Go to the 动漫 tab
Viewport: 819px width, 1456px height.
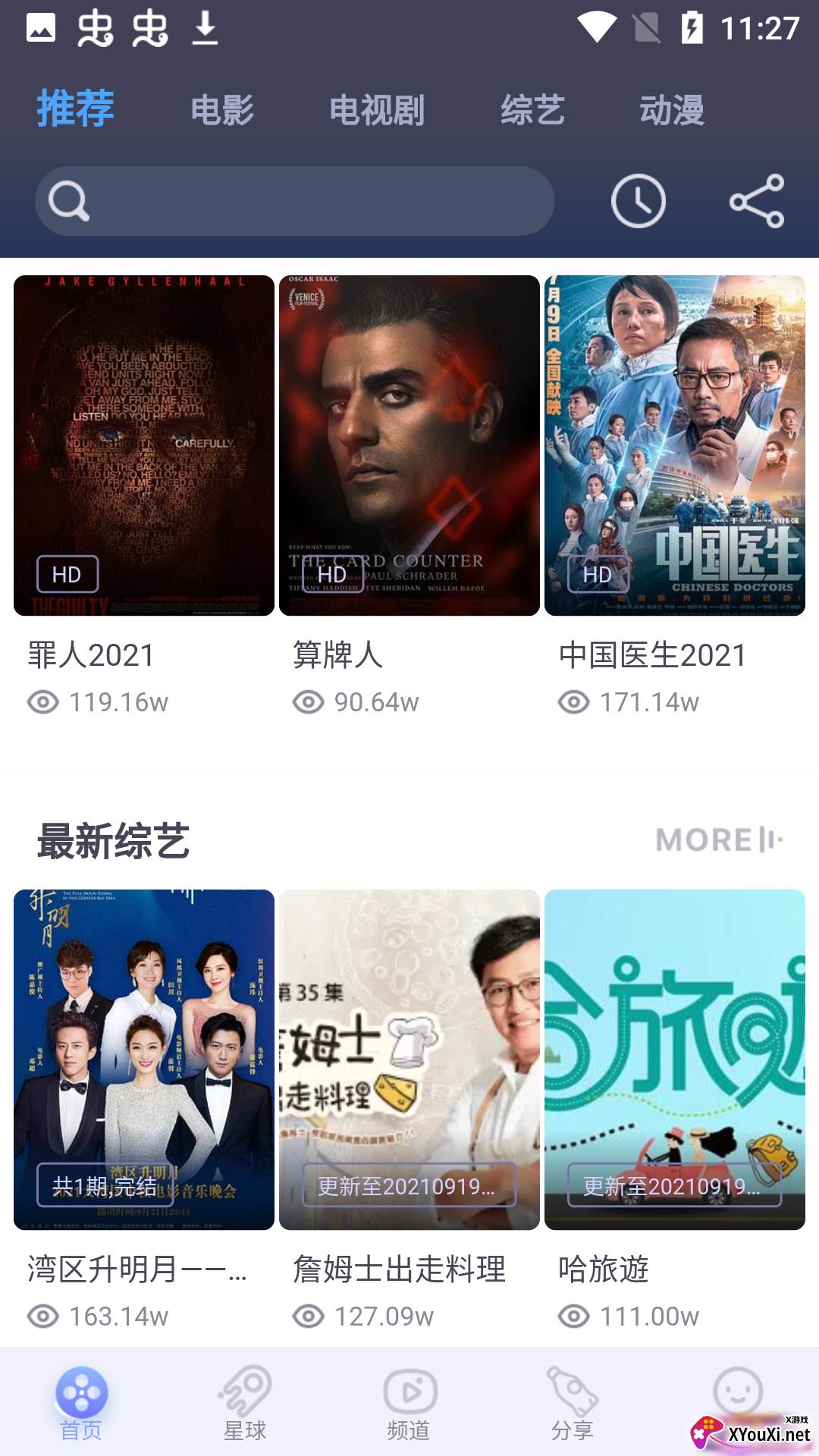(x=672, y=110)
